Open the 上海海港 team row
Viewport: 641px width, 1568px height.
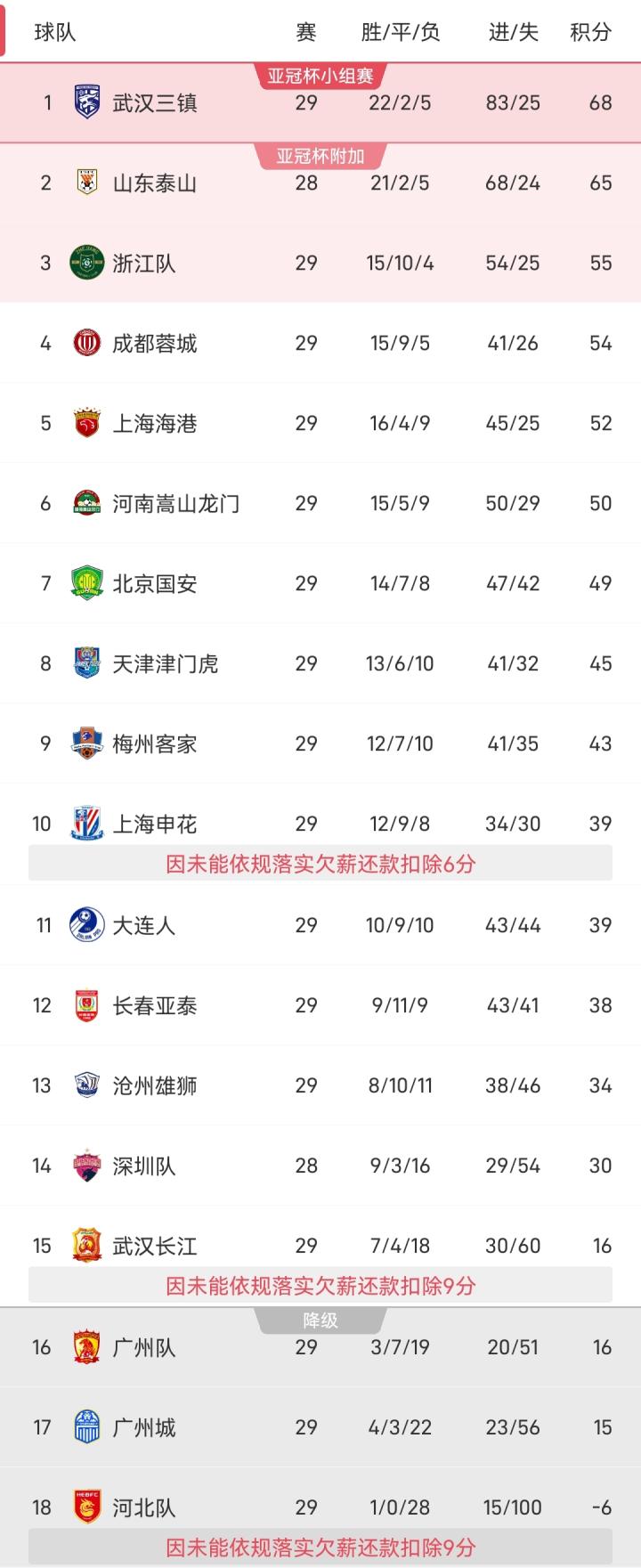(x=154, y=424)
